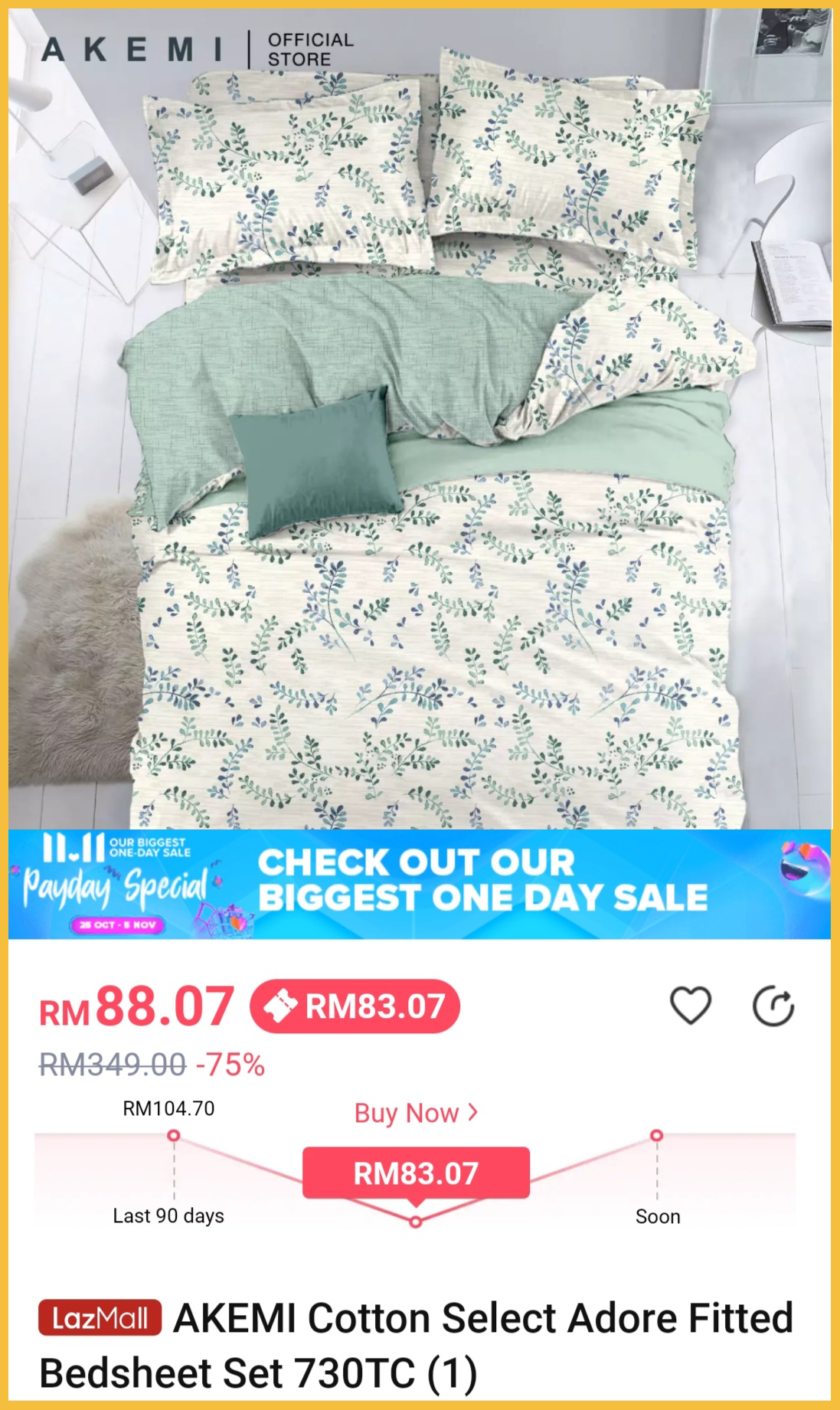Share this AKEMI product

[773, 1006]
